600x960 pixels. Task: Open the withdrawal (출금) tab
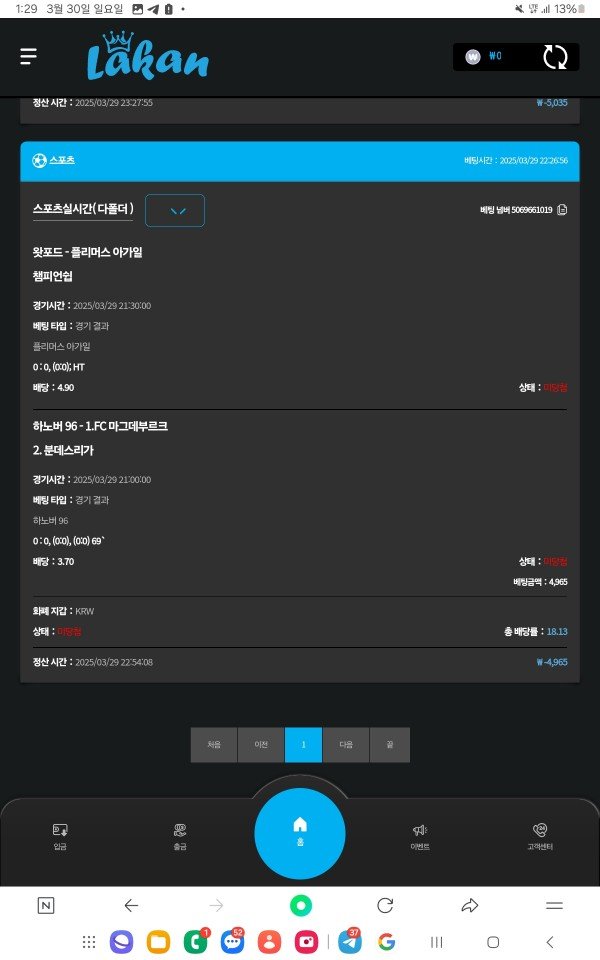coord(180,836)
